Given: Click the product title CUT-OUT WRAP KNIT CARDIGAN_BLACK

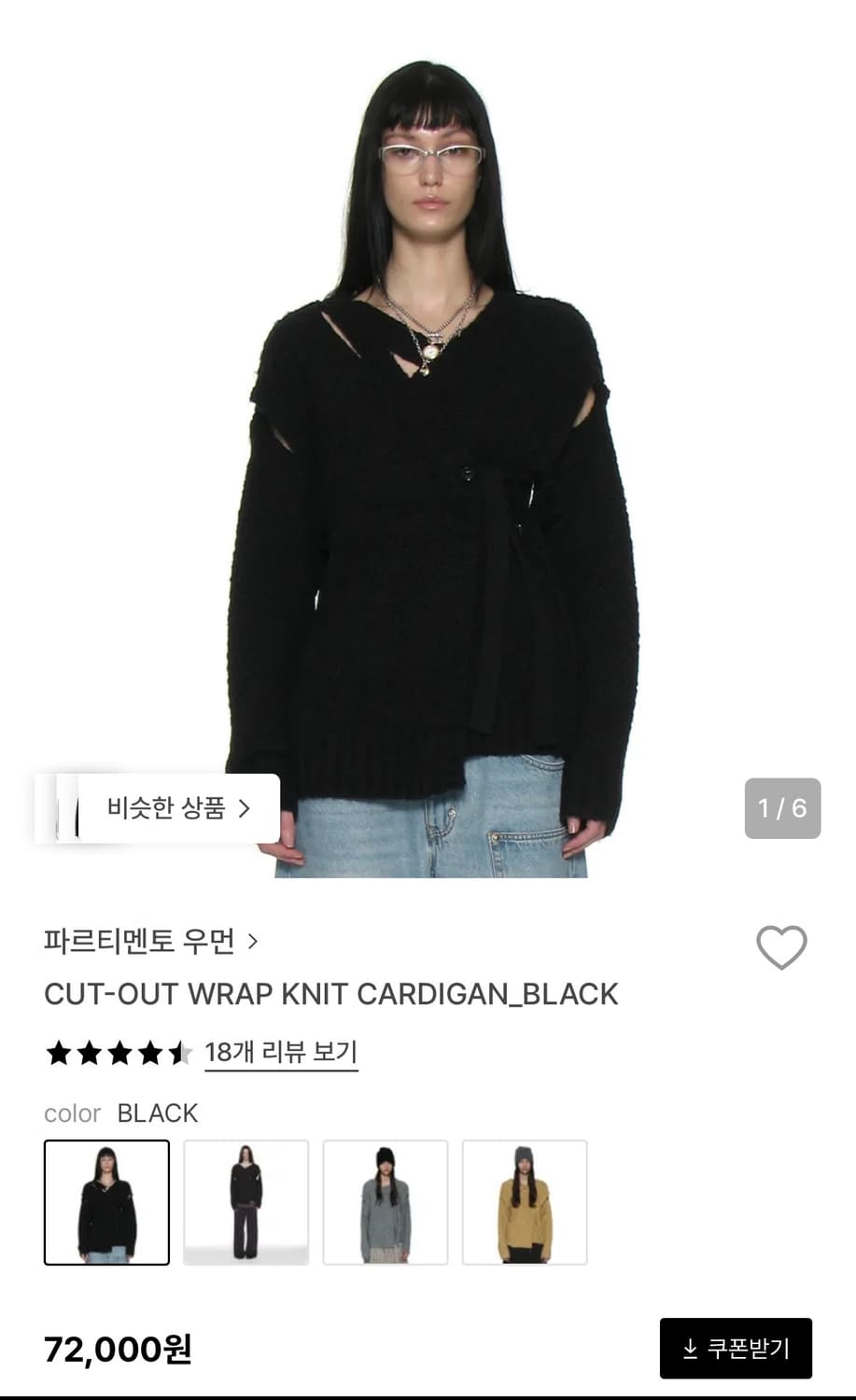Looking at the screenshot, I should click(x=330, y=993).
